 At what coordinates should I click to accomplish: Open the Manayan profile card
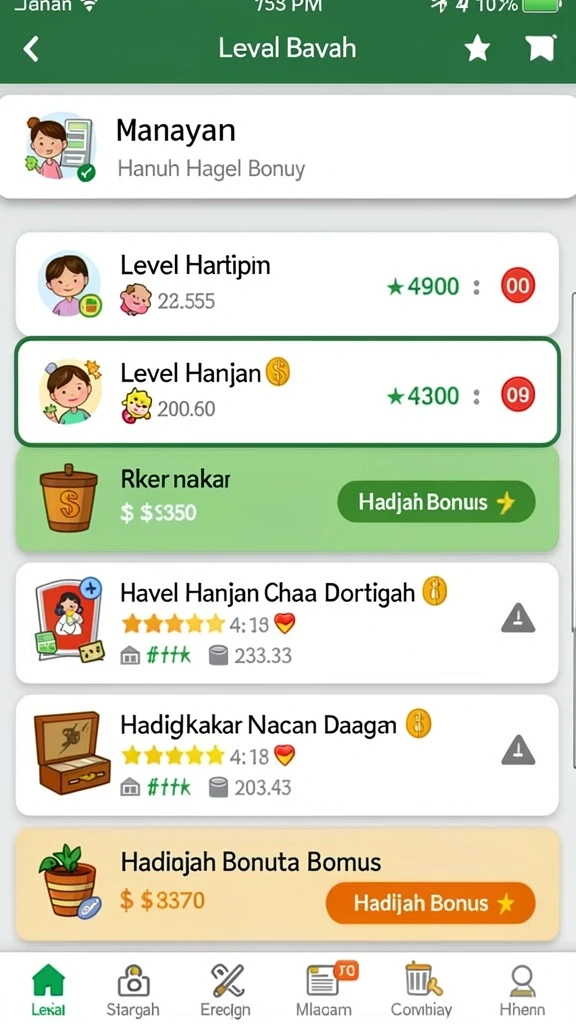[x=287, y=147]
